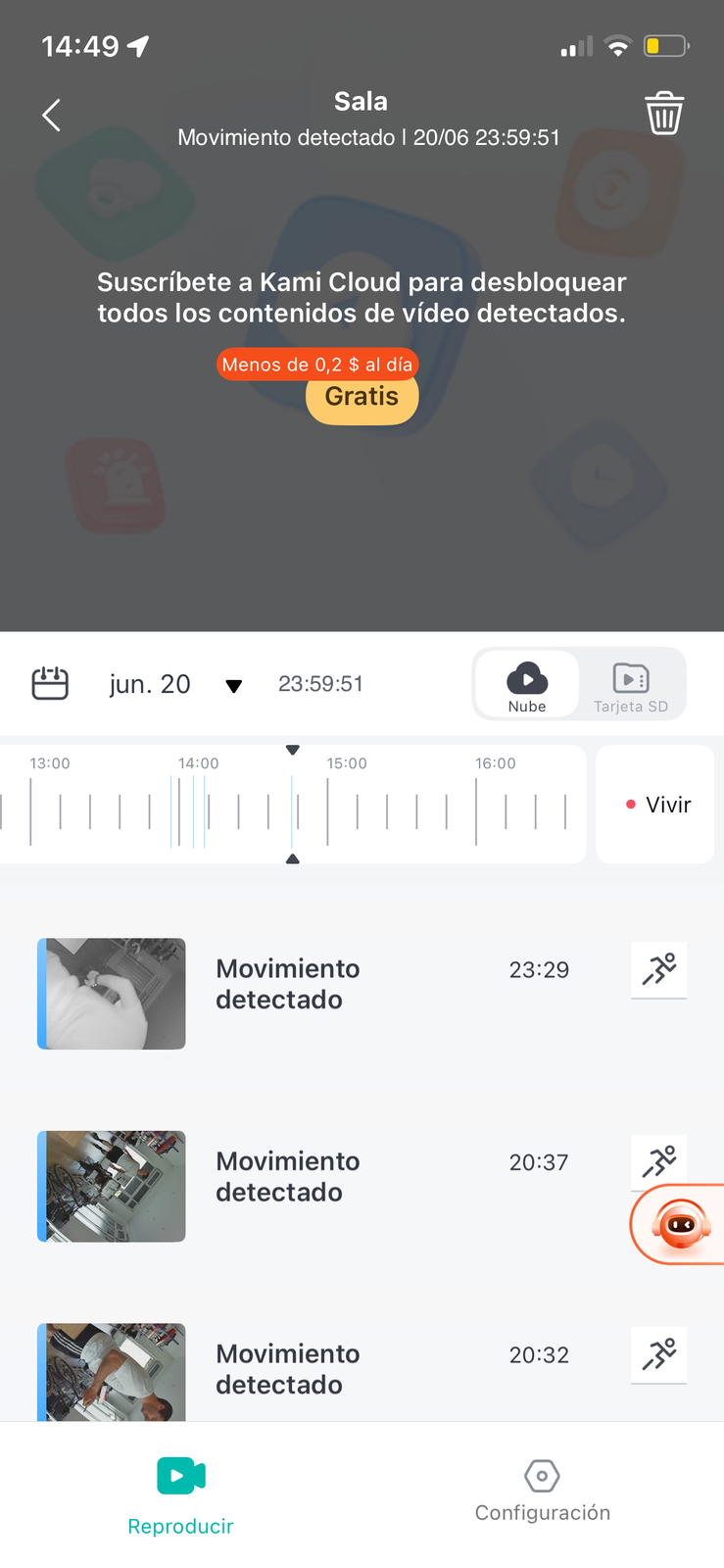
Task: Switch to the Nube storage tab
Action: point(527,684)
